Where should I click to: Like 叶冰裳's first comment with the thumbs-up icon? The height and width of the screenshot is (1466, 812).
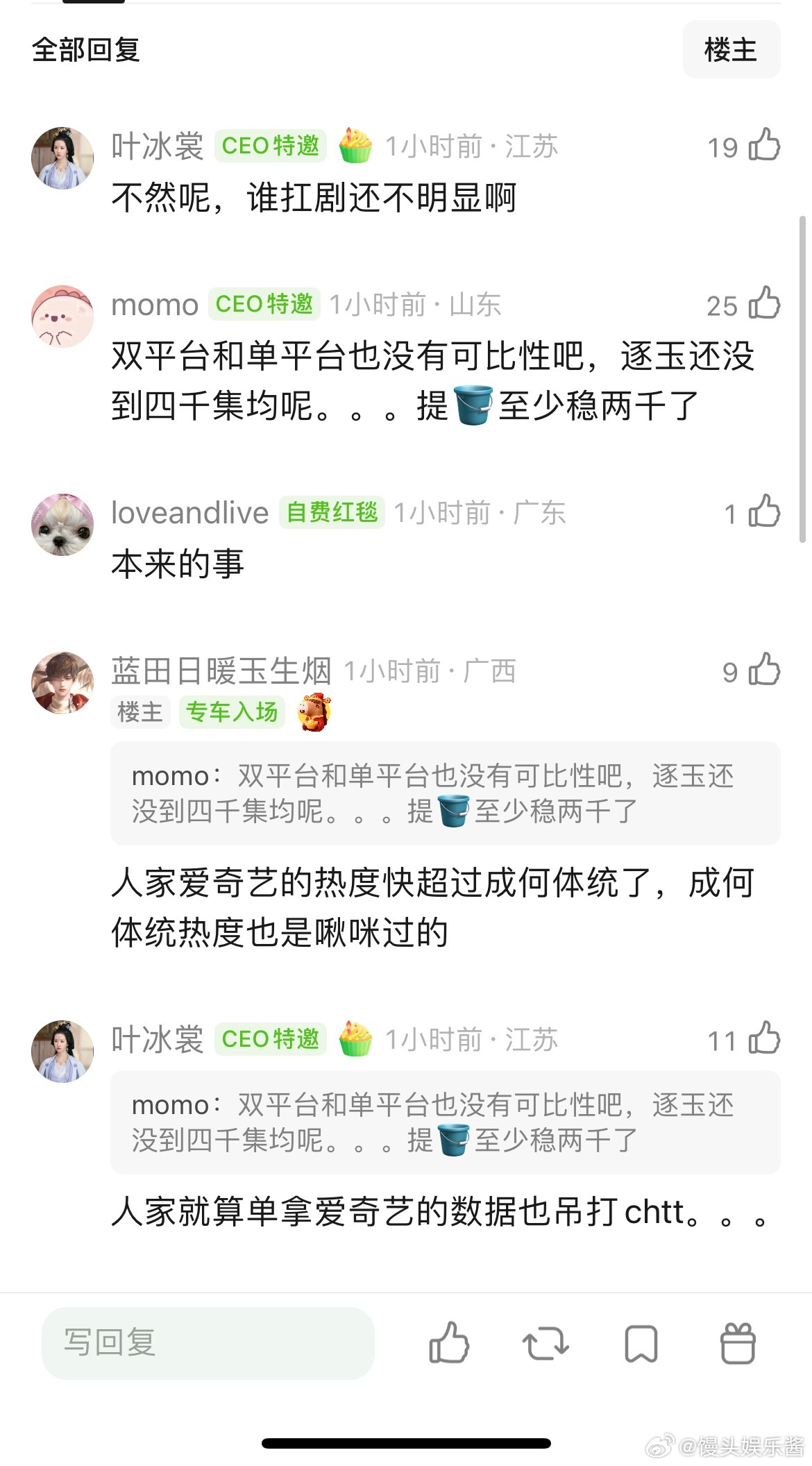point(763,144)
